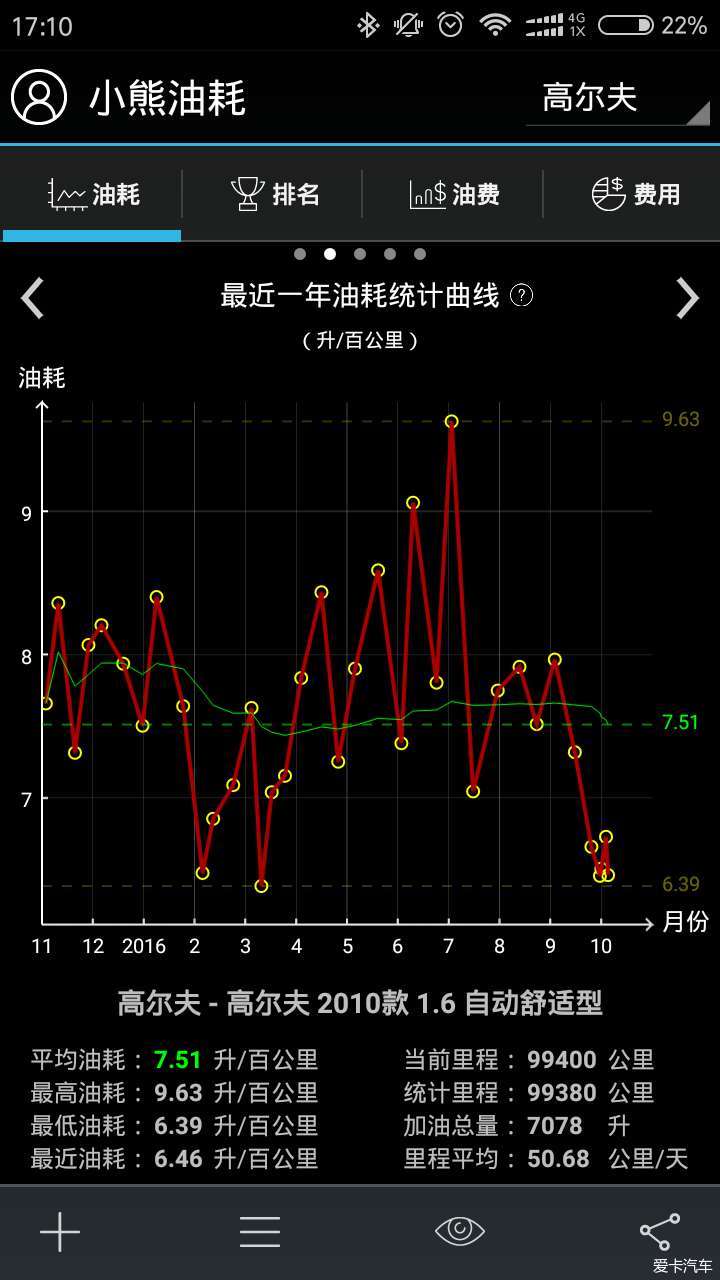720x1280 pixels.
Task: Switch to the 排名 tab
Action: pyautogui.click(x=272, y=194)
